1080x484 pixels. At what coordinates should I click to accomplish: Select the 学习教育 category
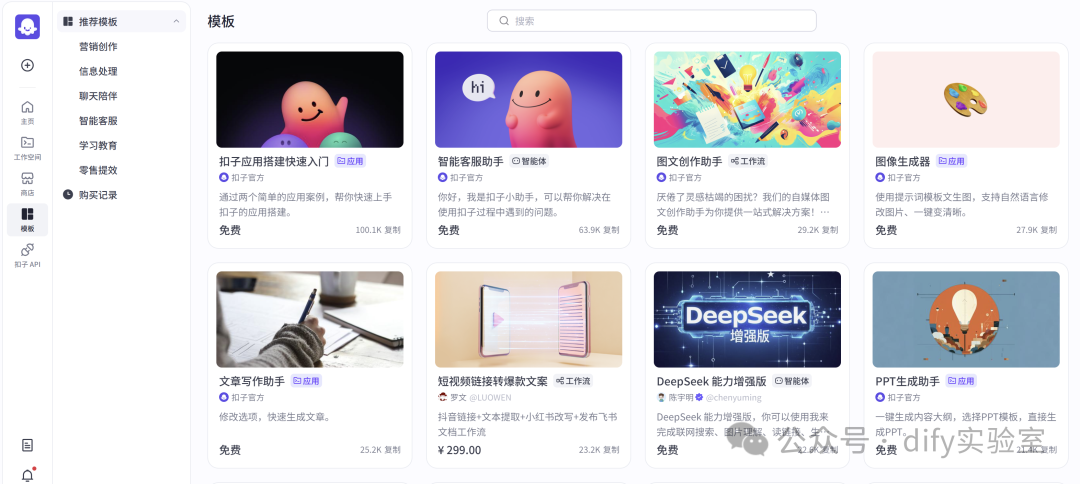pyautogui.click(x=98, y=145)
